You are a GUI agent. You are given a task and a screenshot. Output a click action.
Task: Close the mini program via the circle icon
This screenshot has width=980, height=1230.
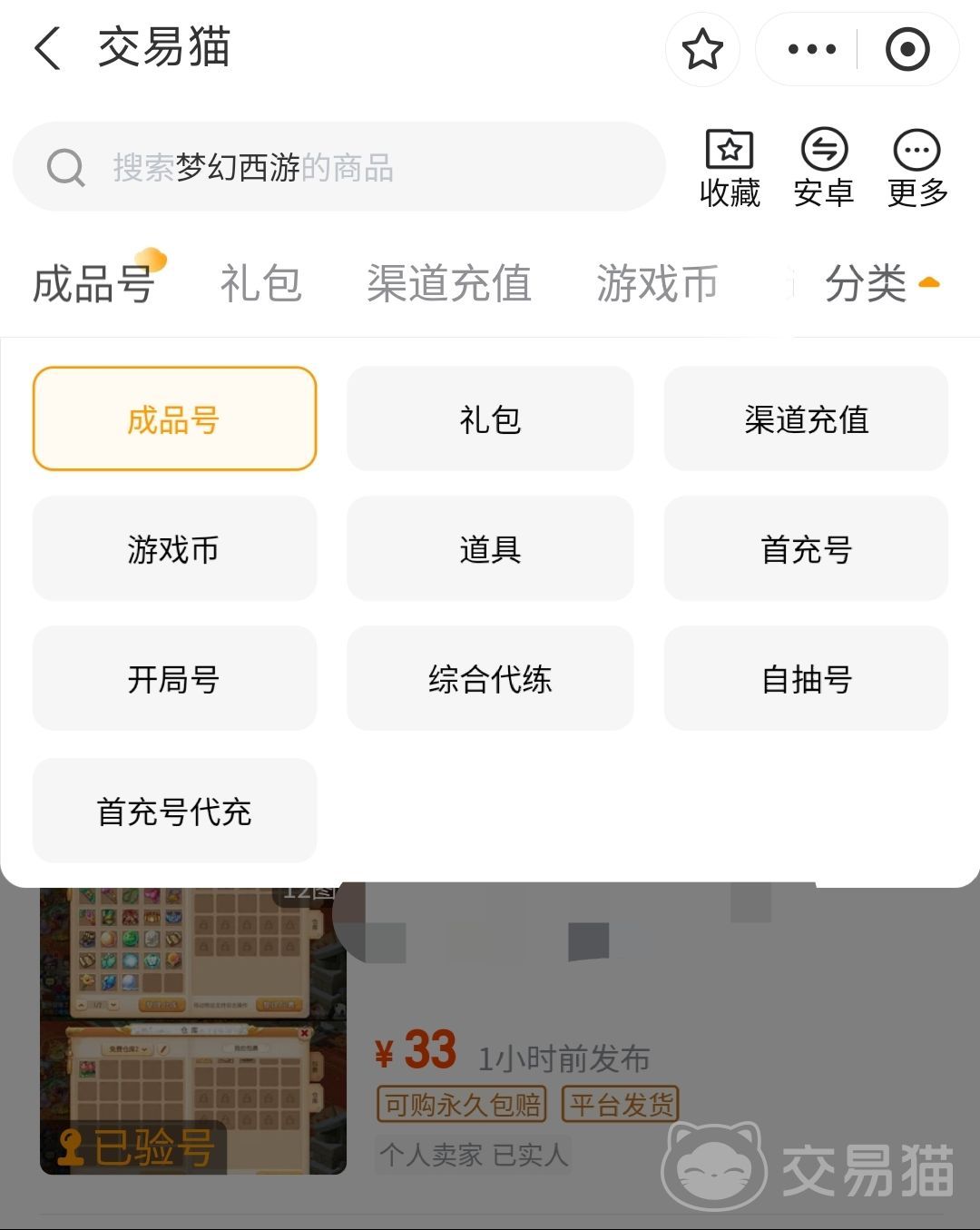point(906,49)
